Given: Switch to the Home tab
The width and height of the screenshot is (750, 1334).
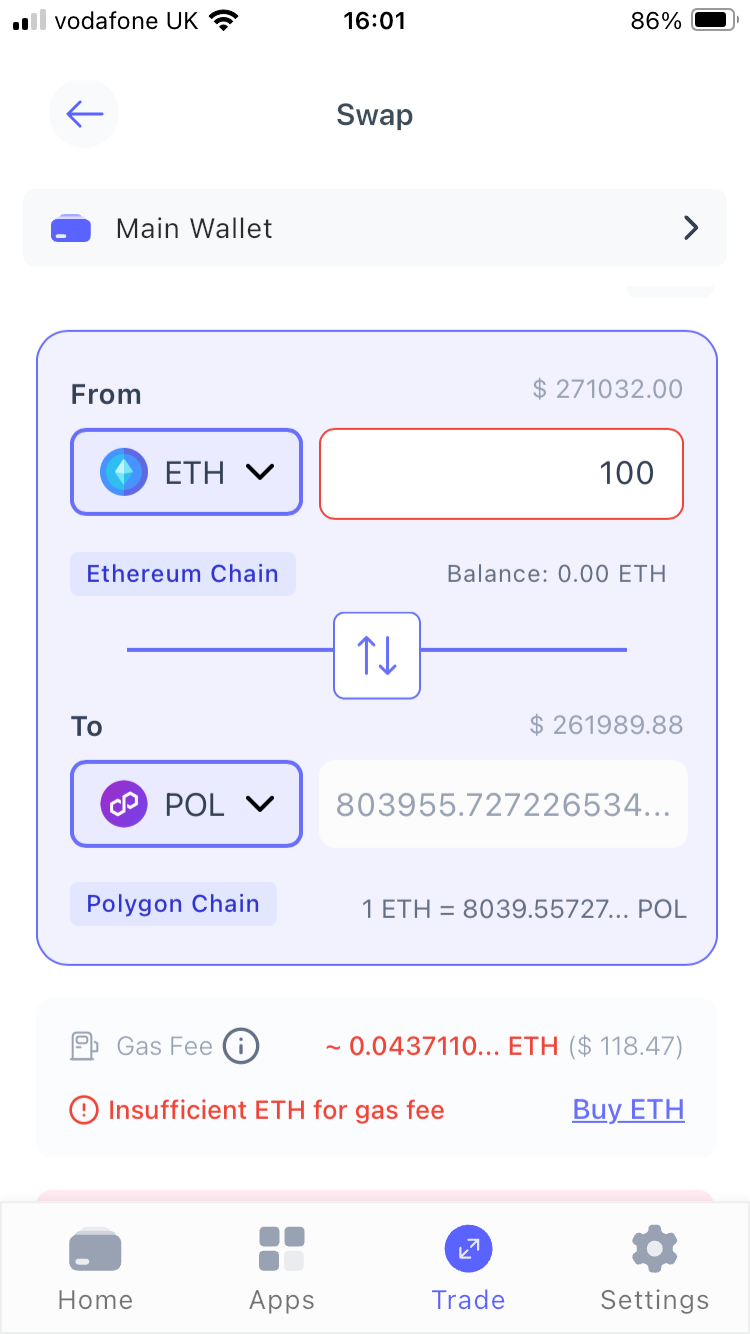Looking at the screenshot, I should point(95,1269).
